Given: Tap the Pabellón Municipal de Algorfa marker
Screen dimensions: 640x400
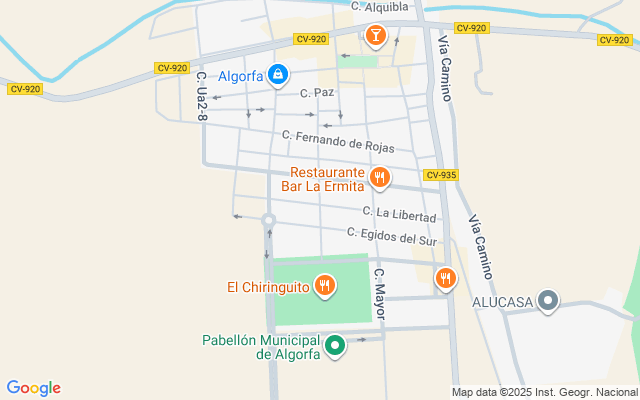Looking at the screenshot, I should click(335, 346).
